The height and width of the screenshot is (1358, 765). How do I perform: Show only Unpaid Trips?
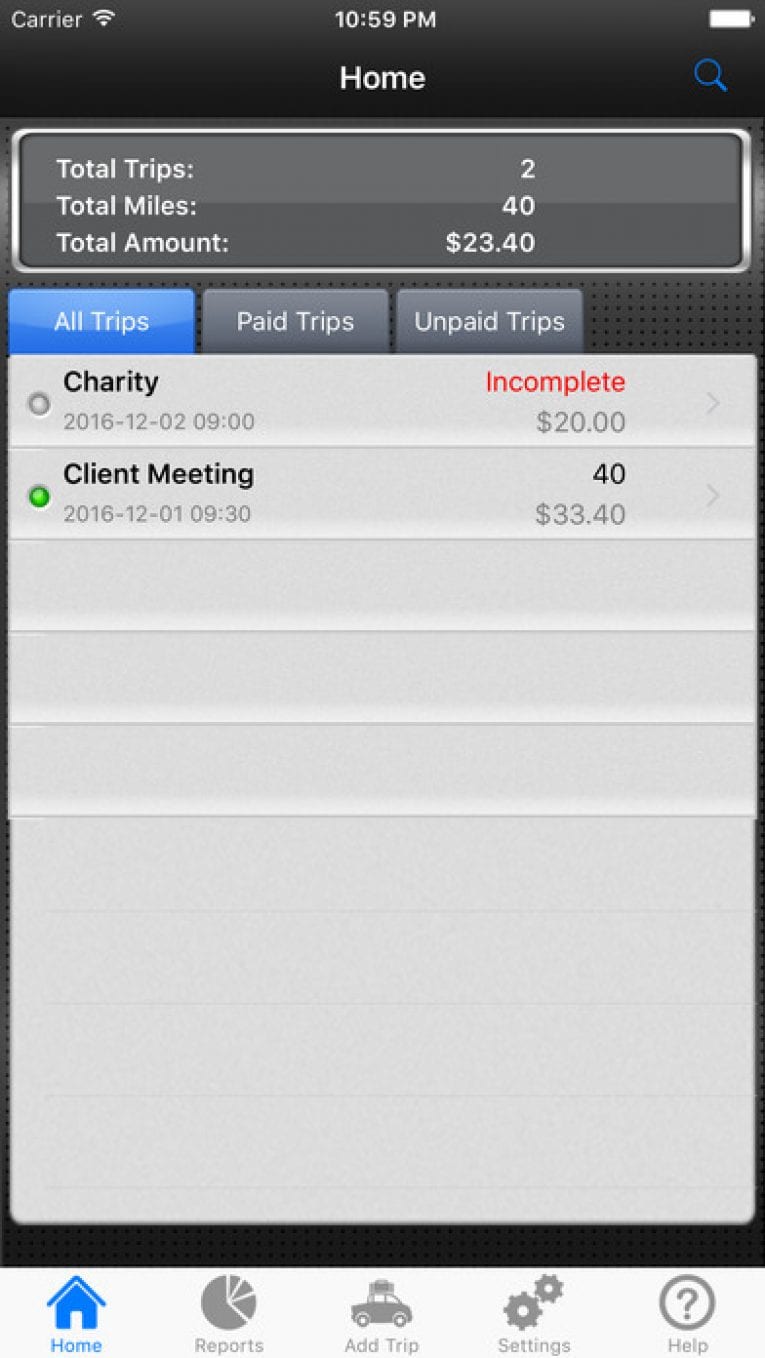tap(489, 321)
